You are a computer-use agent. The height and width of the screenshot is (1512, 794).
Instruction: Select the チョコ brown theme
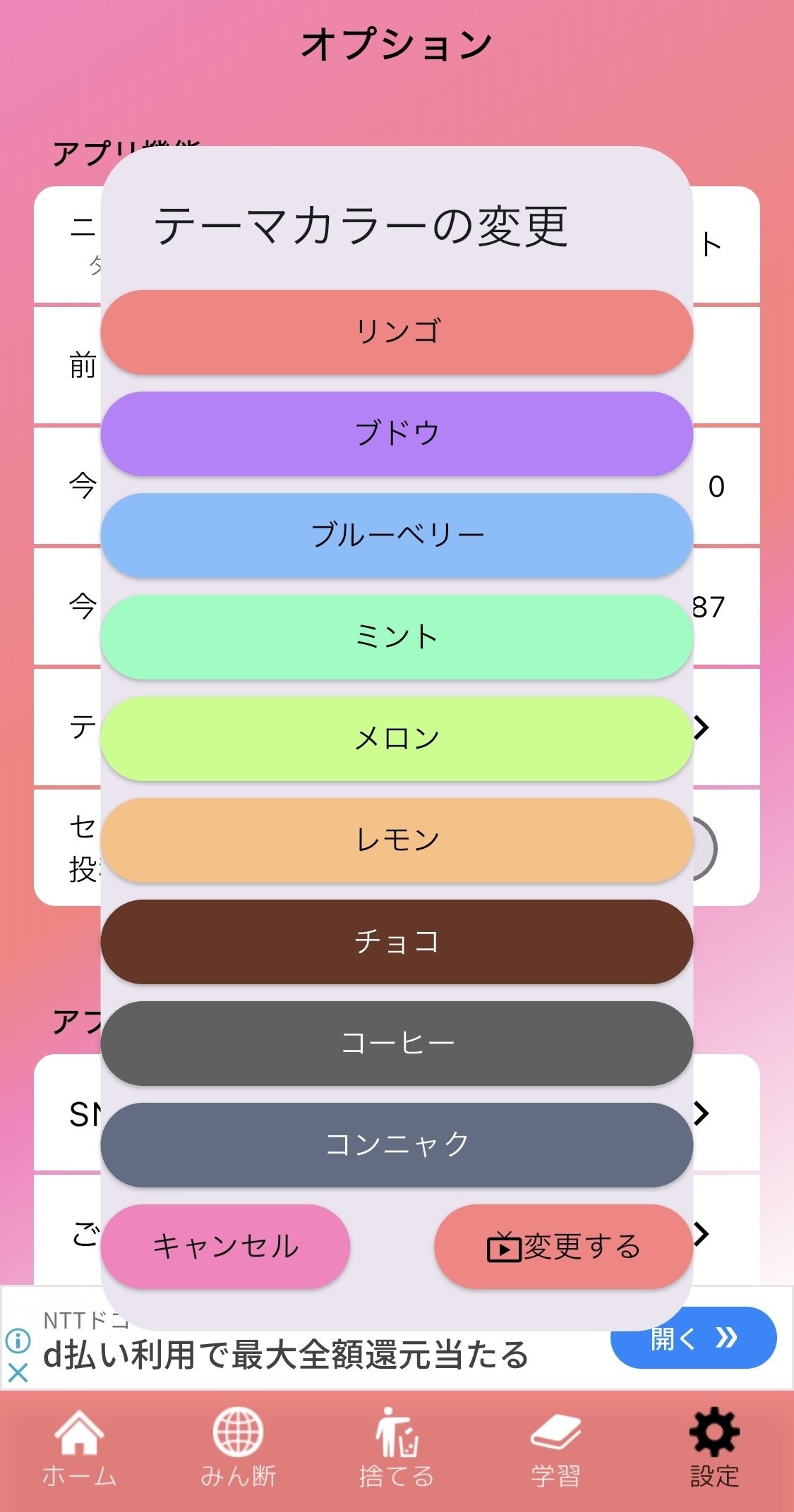[397, 942]
